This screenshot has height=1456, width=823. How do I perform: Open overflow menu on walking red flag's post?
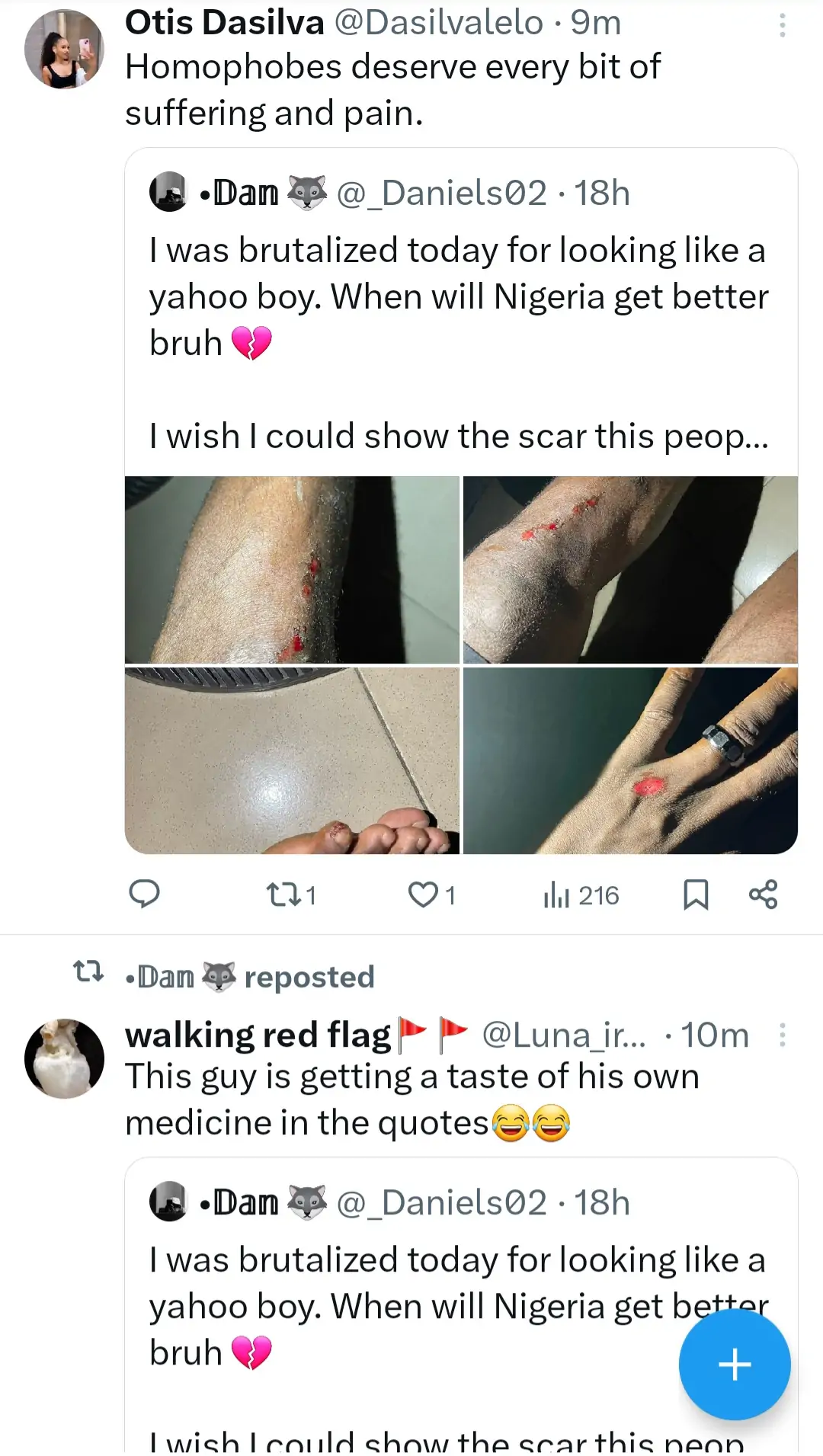click(782, 1035)
